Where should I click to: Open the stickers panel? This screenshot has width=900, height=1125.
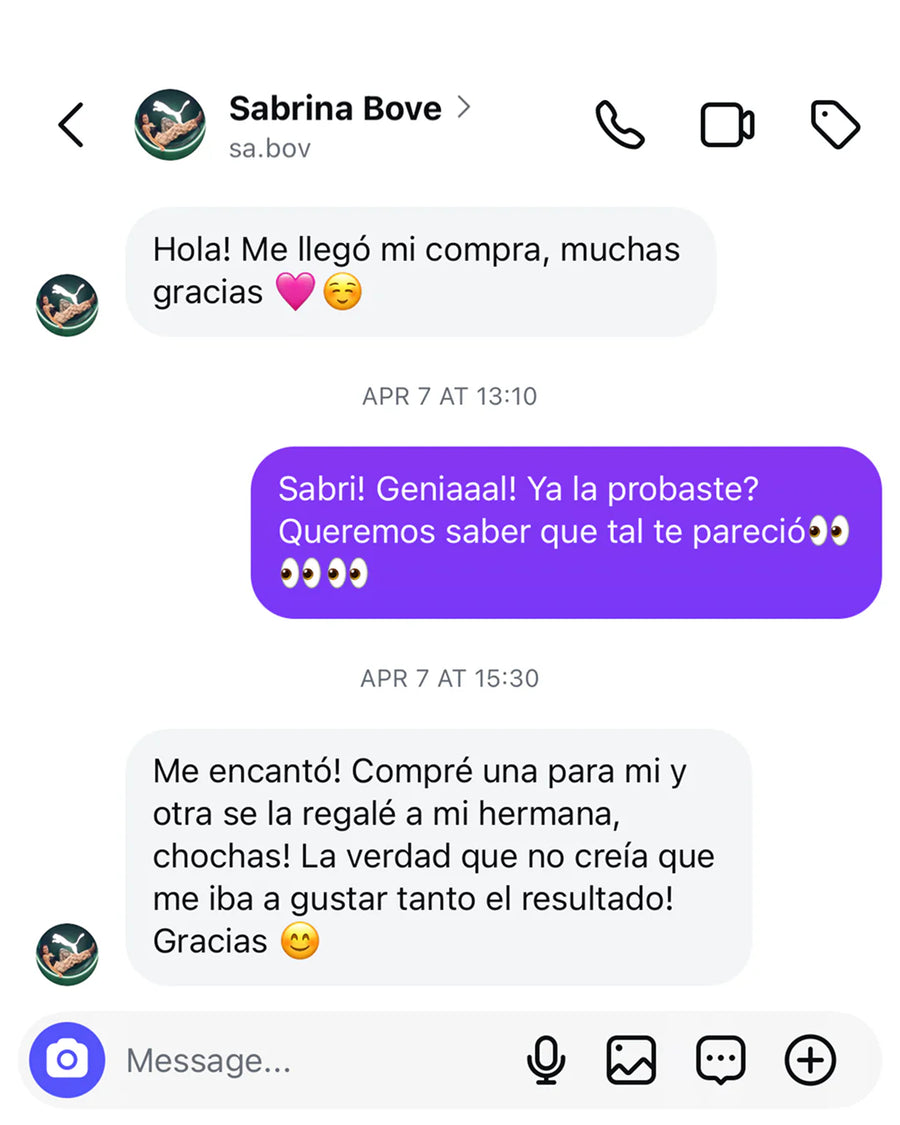[x=719, y=1061]
